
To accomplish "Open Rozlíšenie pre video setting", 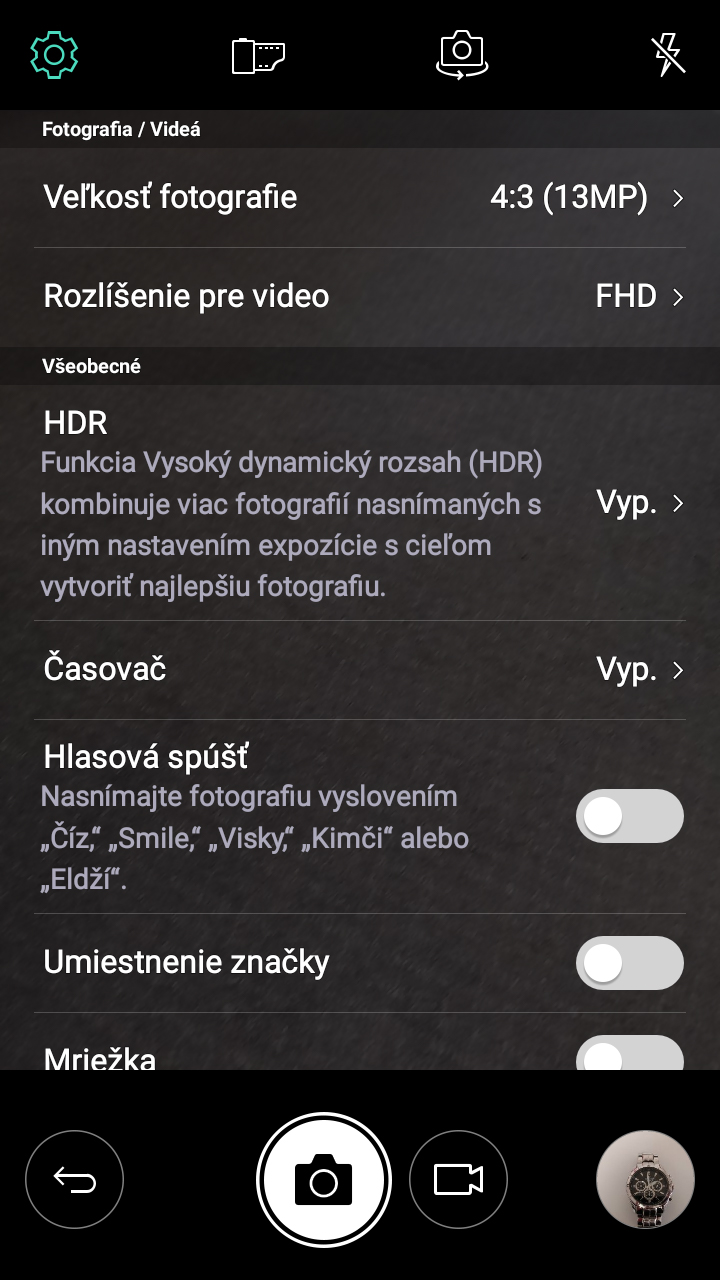I will pyautogui.click(x=360, y=297).
